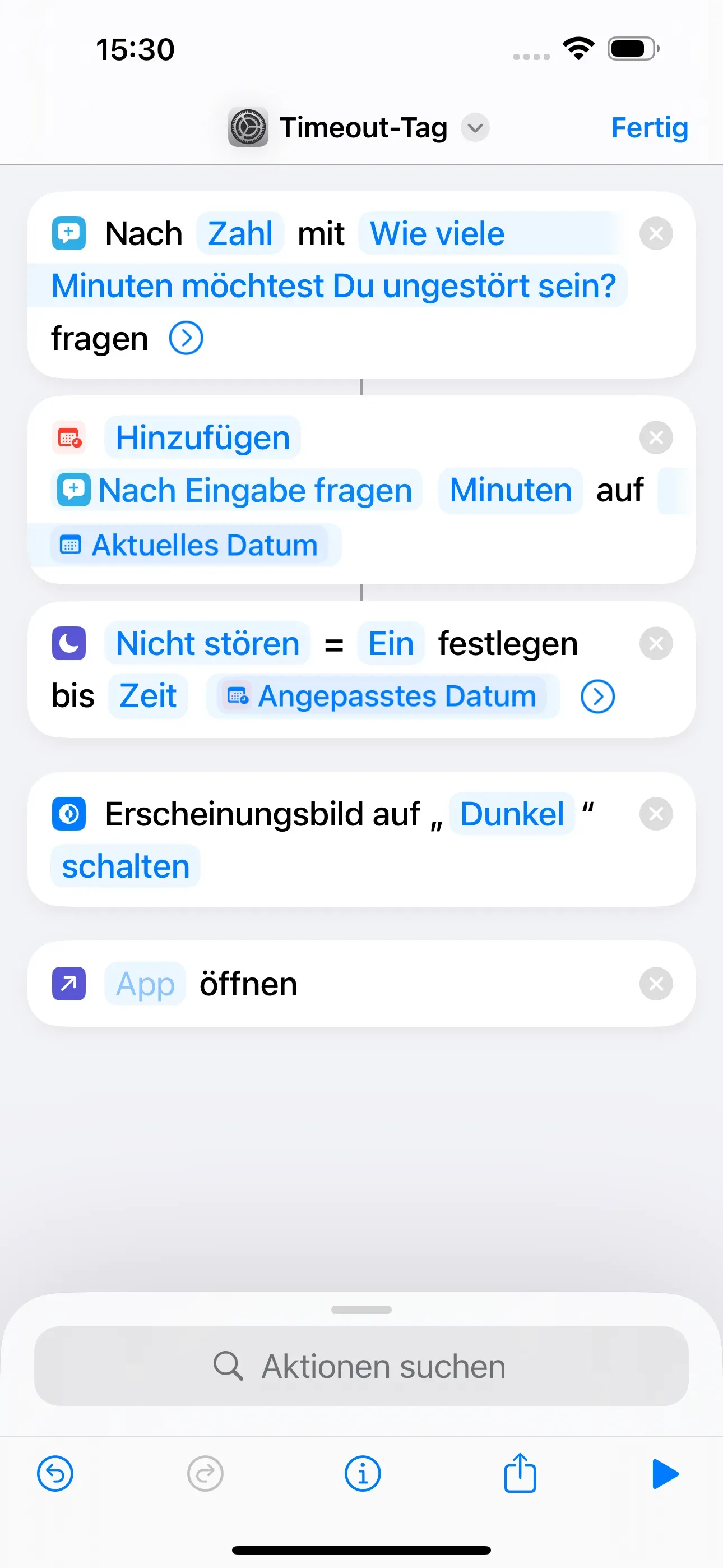Tap Fertig to finish editing
This screenshot has height=1568, width=723.
point(649,128)
